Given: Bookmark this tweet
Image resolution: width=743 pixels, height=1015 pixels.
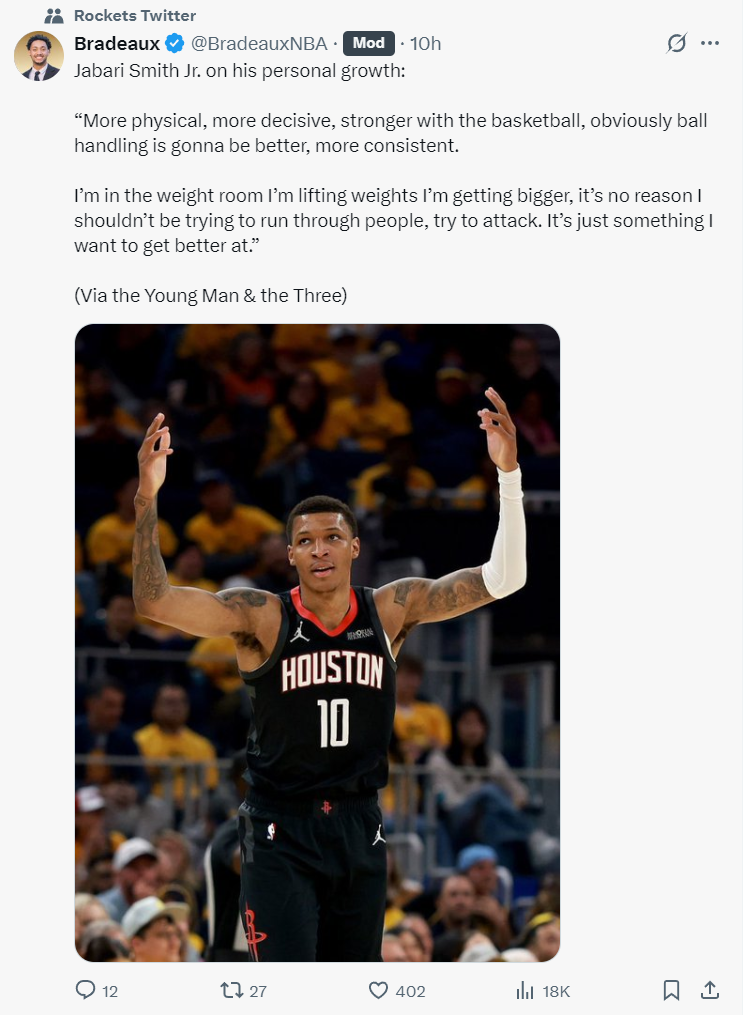Looking at the screenshot, I should coord(672,990).
